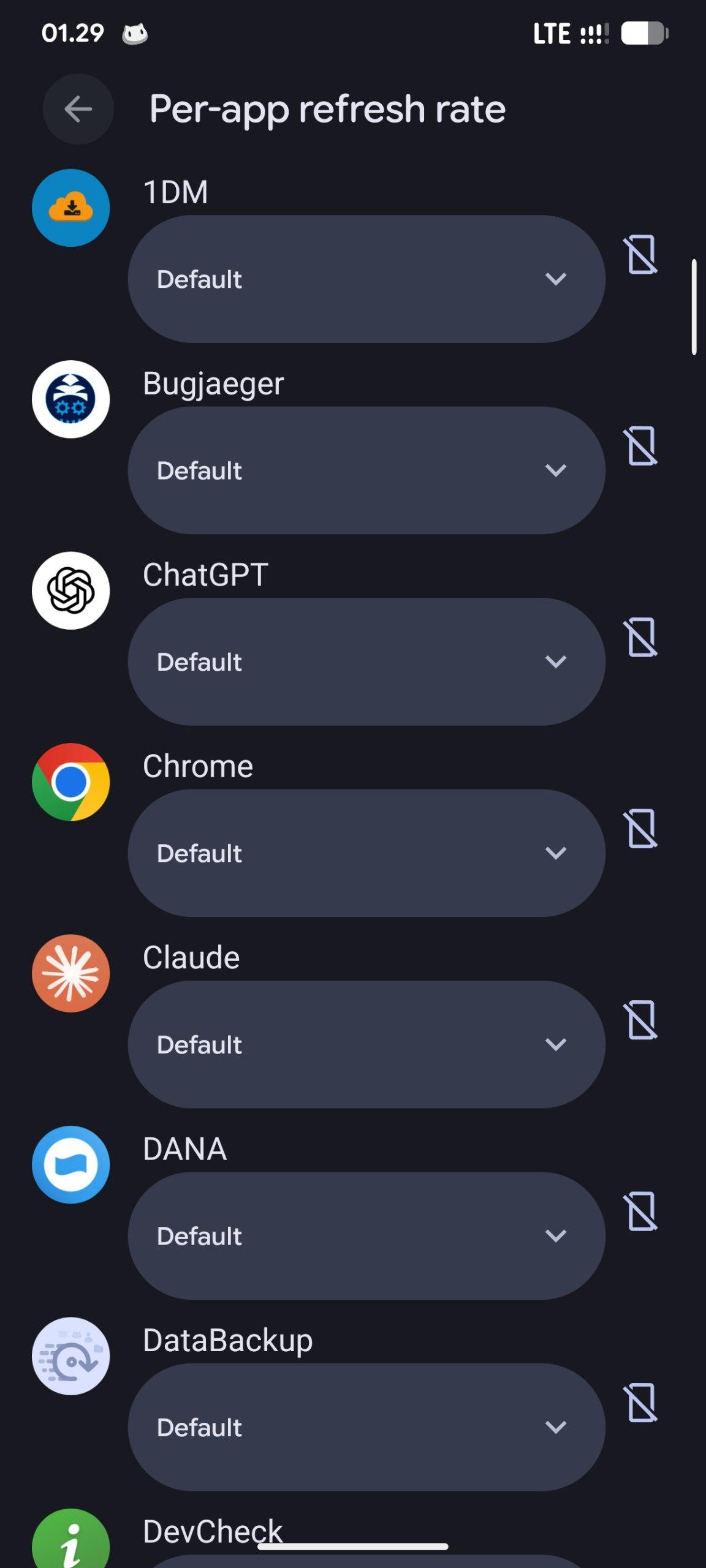The width and height of the screenshot is (706, 1568).
Task: Tap the crossed-phone icon next to DataBackup
Action: pyautogui.click(x=642, y=1403)
